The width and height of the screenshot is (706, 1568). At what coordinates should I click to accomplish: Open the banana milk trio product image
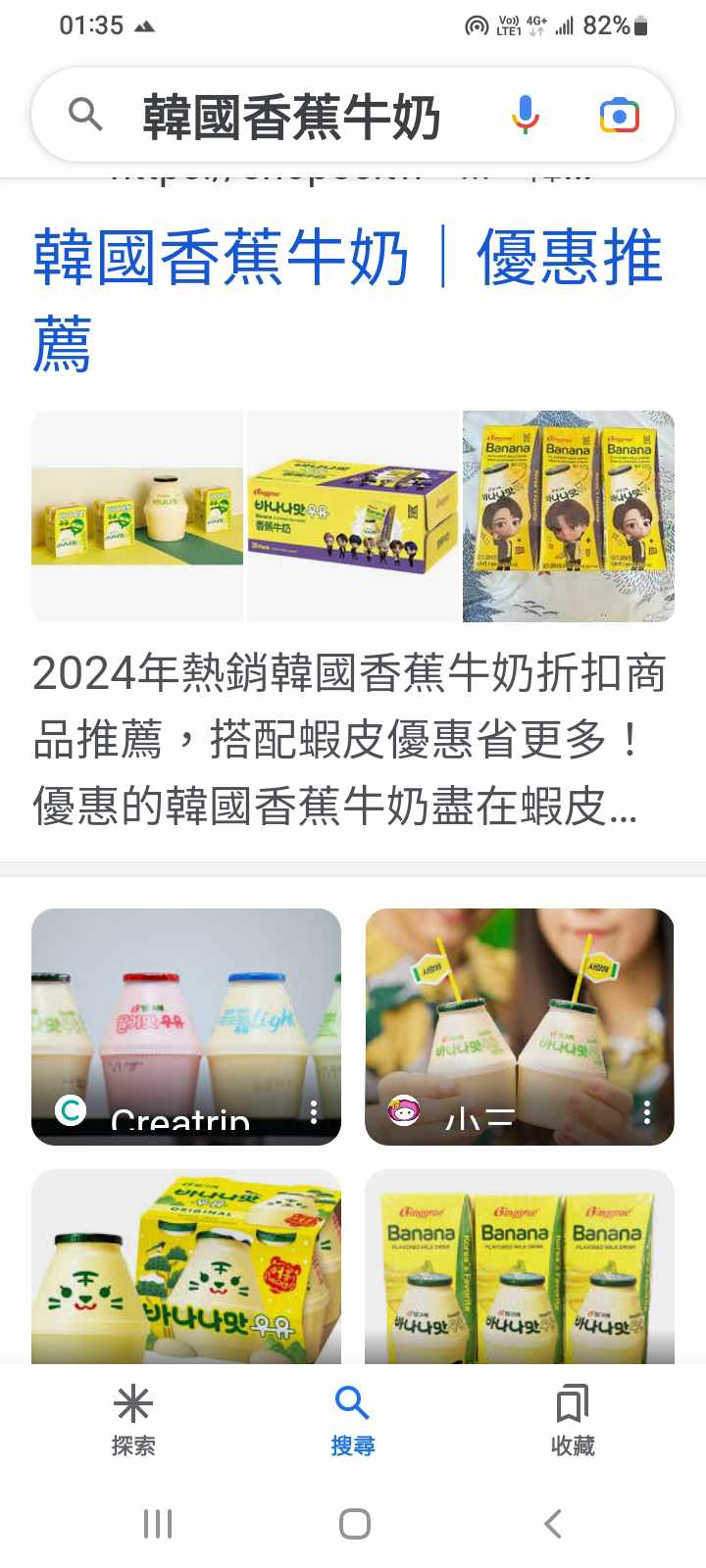coord(137,515)
